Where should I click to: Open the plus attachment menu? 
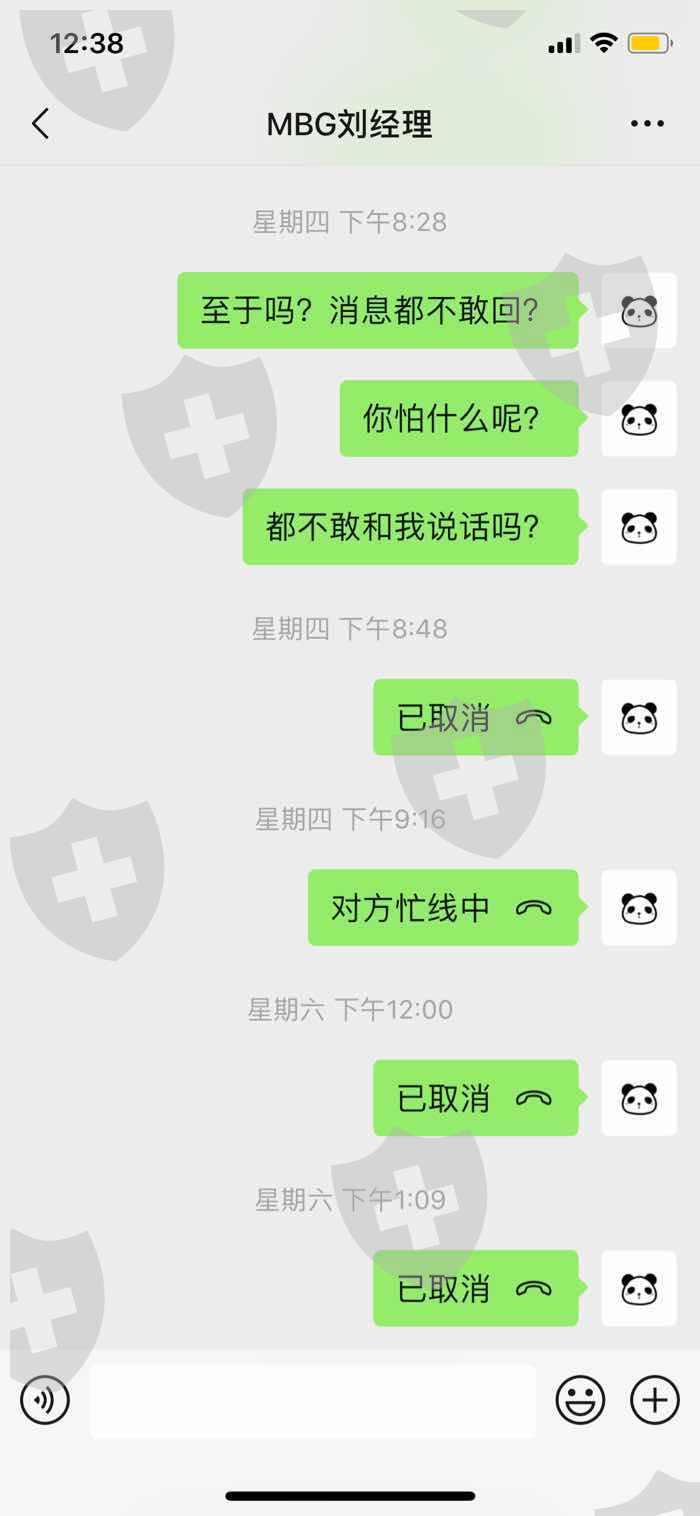pos(655,1400)
